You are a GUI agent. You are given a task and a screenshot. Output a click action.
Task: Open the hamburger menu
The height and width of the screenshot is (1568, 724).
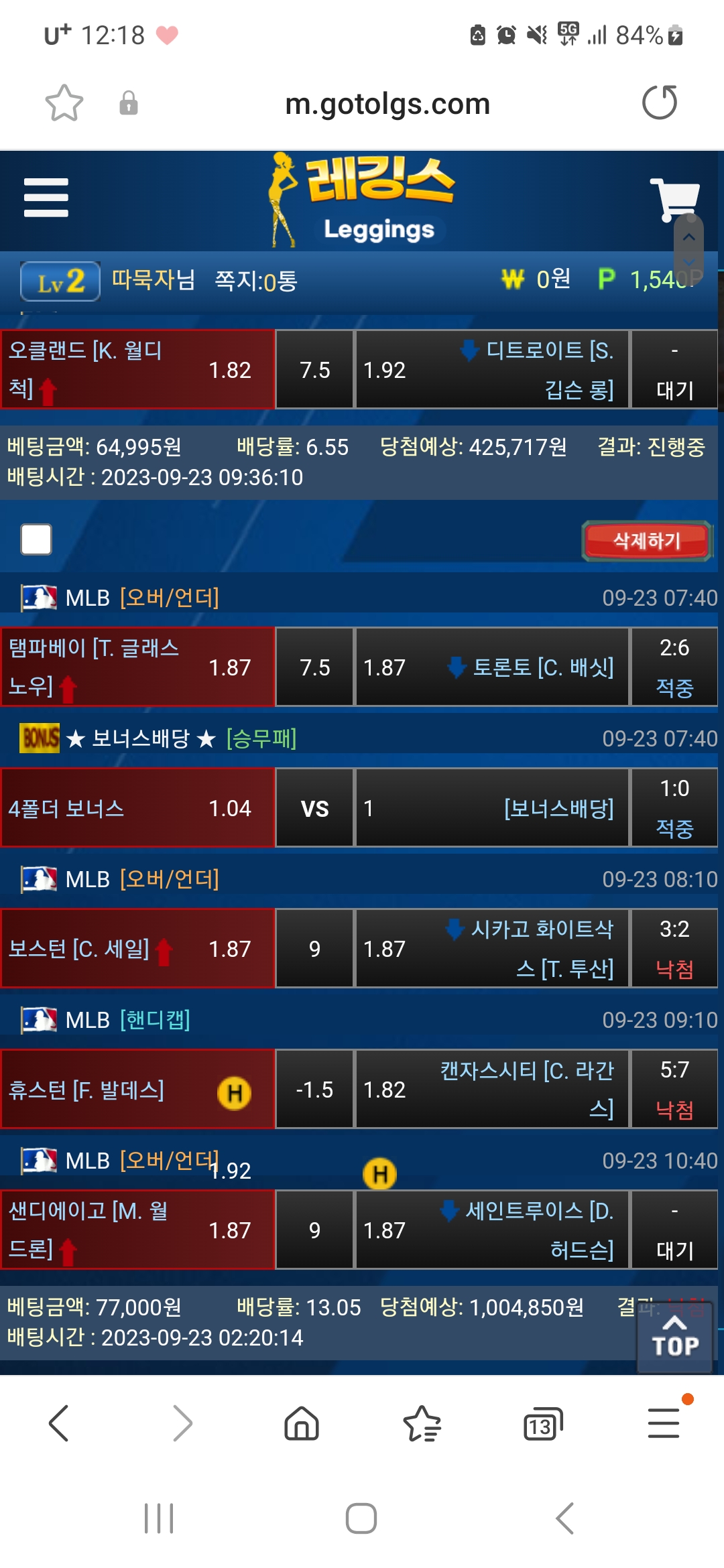click(46, 198)
